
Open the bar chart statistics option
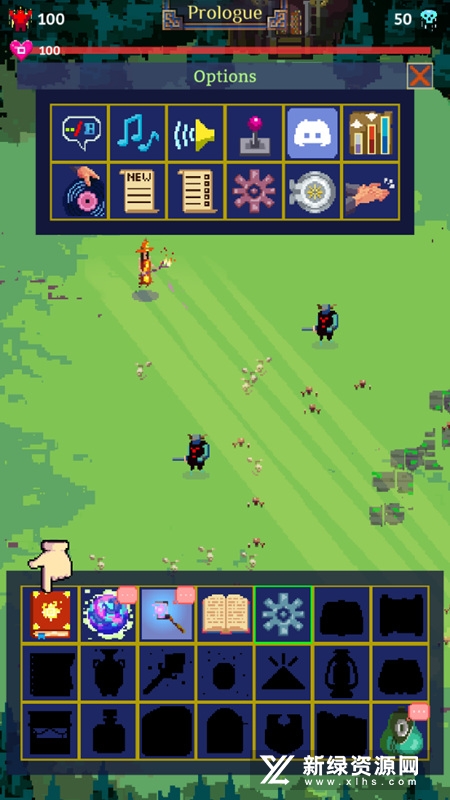pos(371,133)
